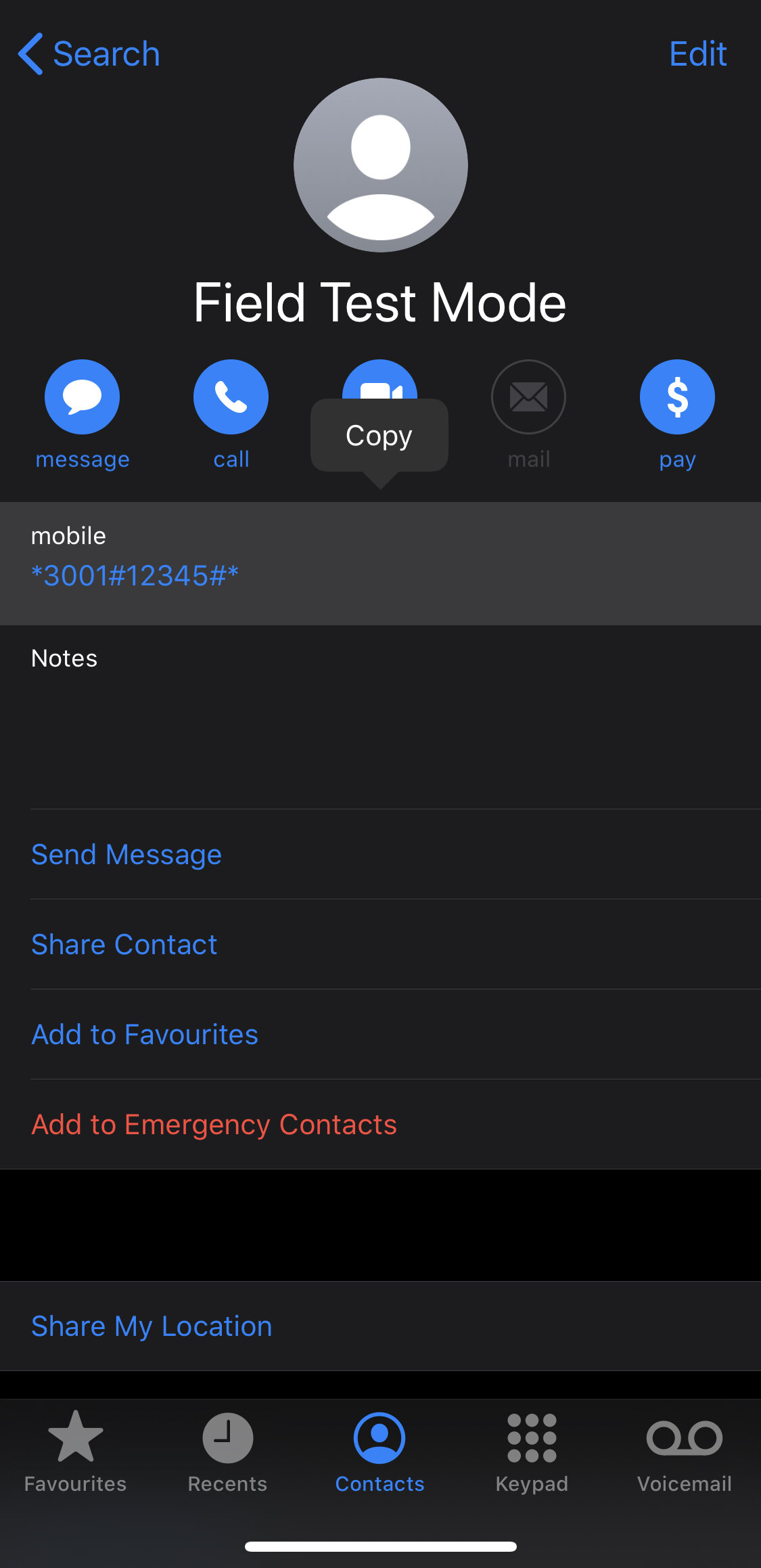Go back to Search
Viewport: 761px width, 1568px height.
[89, 53]
